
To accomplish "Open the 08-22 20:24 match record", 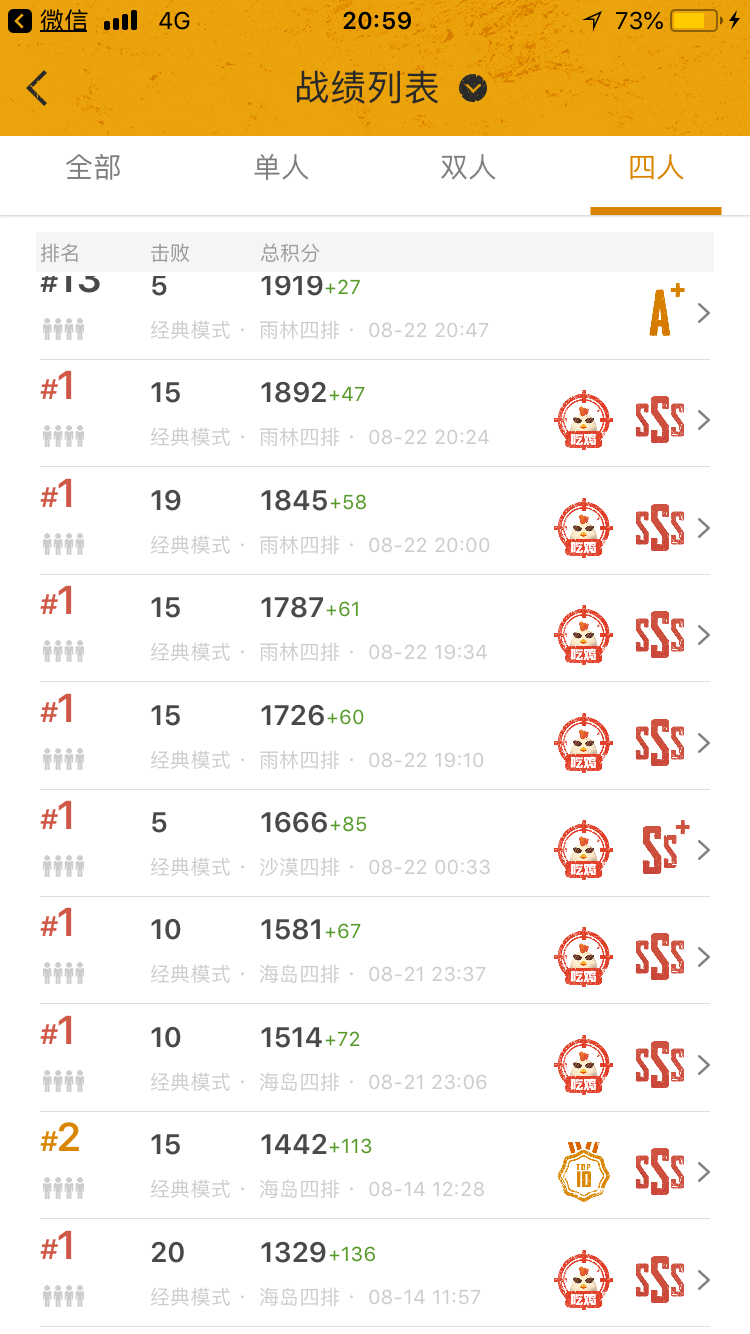I will [x=375, y=414].
